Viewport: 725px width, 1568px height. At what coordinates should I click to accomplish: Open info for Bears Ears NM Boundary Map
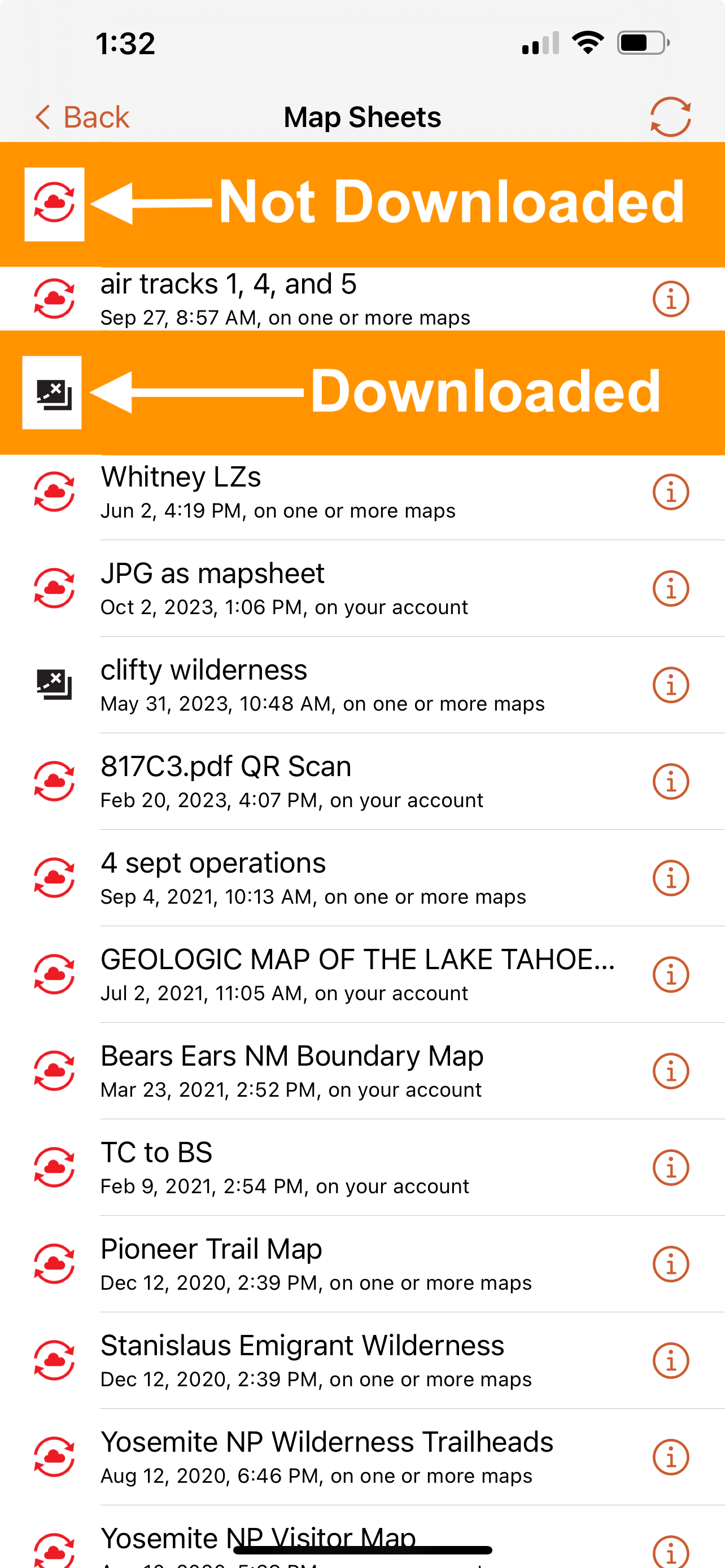click(670, 1071)
